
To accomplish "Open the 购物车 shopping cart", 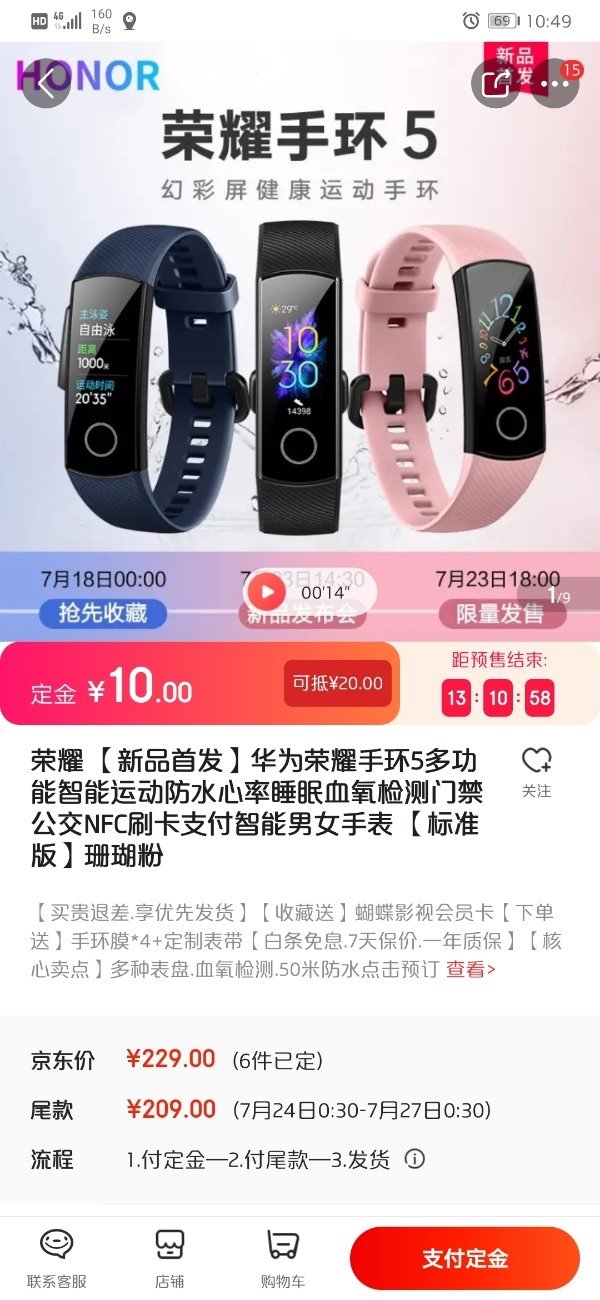I will click(283, 1257).
